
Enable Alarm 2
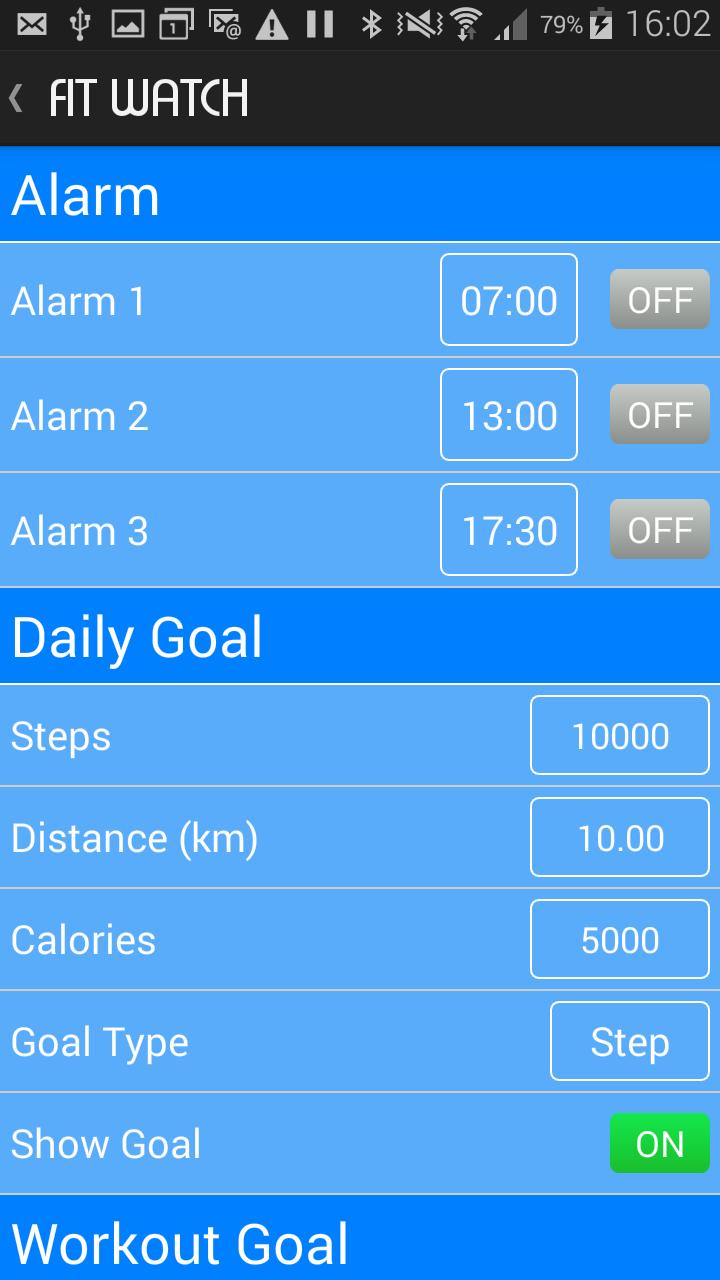(x=659, y=414)
